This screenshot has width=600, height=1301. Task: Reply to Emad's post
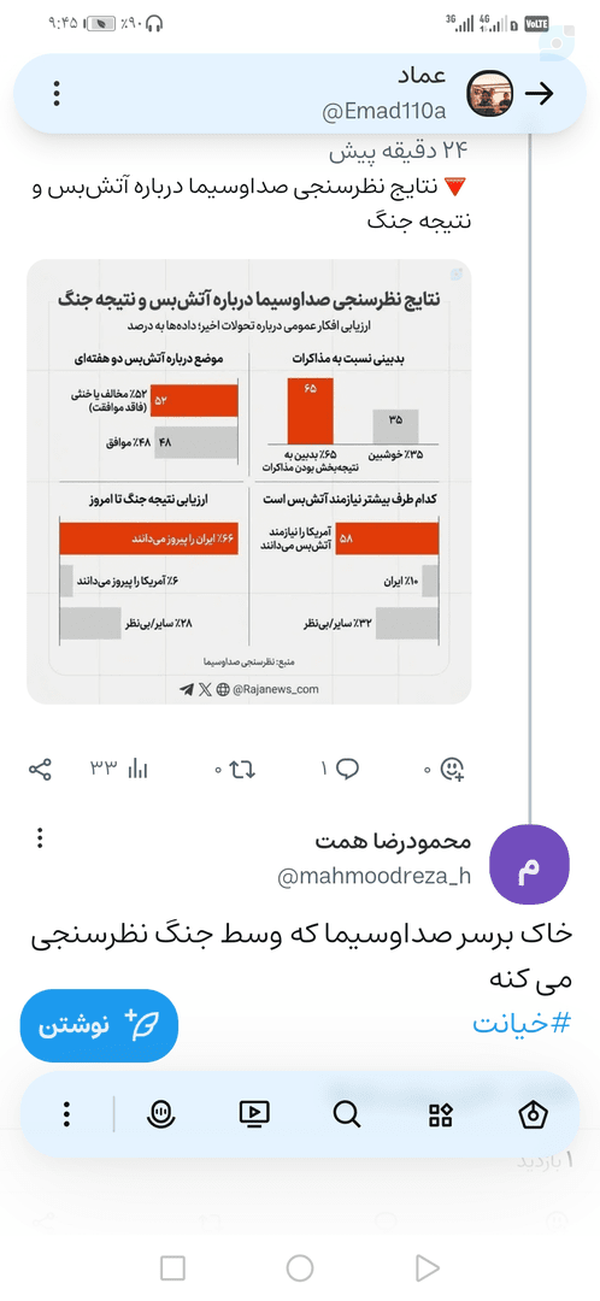tap(340, 768)
